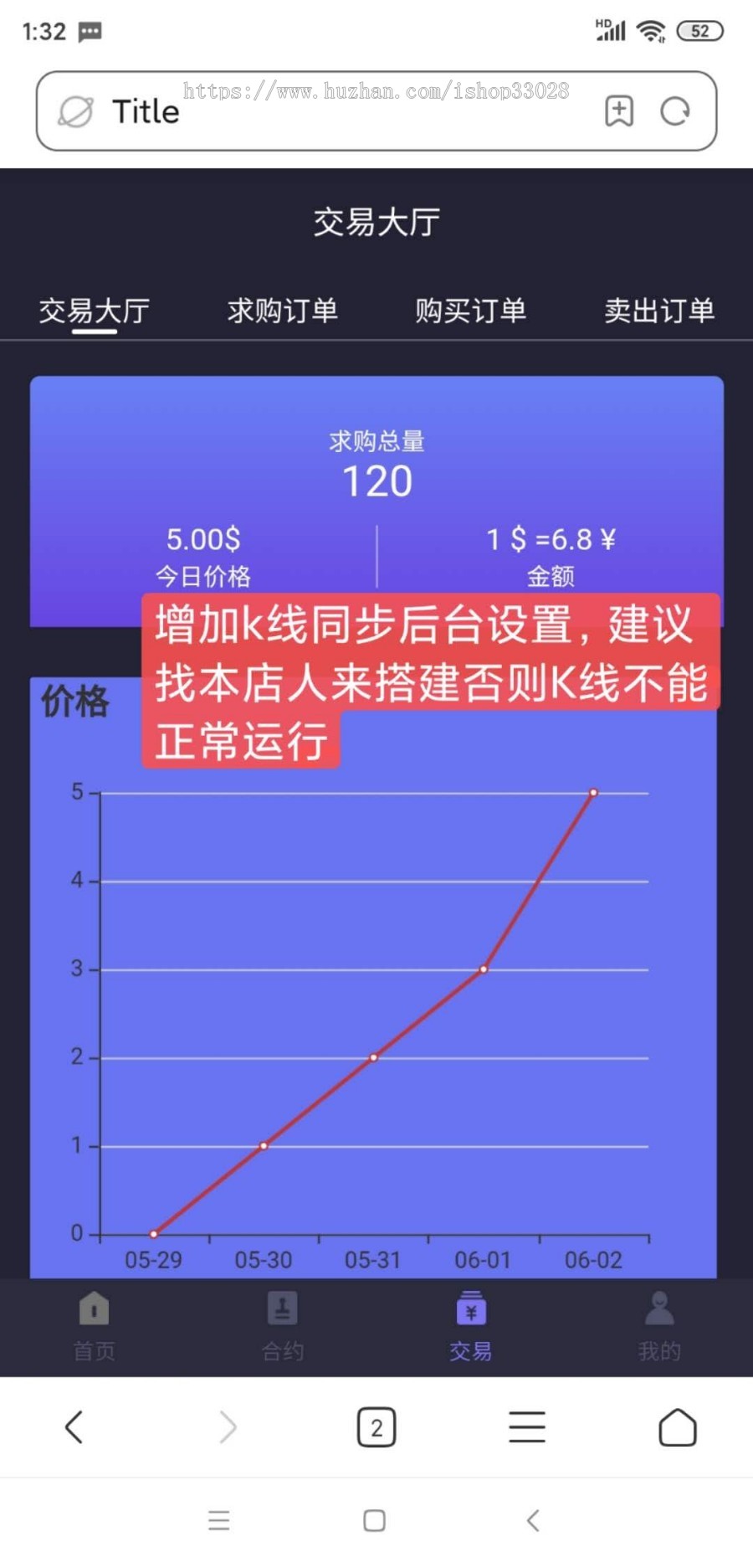Switch to the 求购订单 tab
Viewport: 753px width, 1568px height.
coord(282,311)
